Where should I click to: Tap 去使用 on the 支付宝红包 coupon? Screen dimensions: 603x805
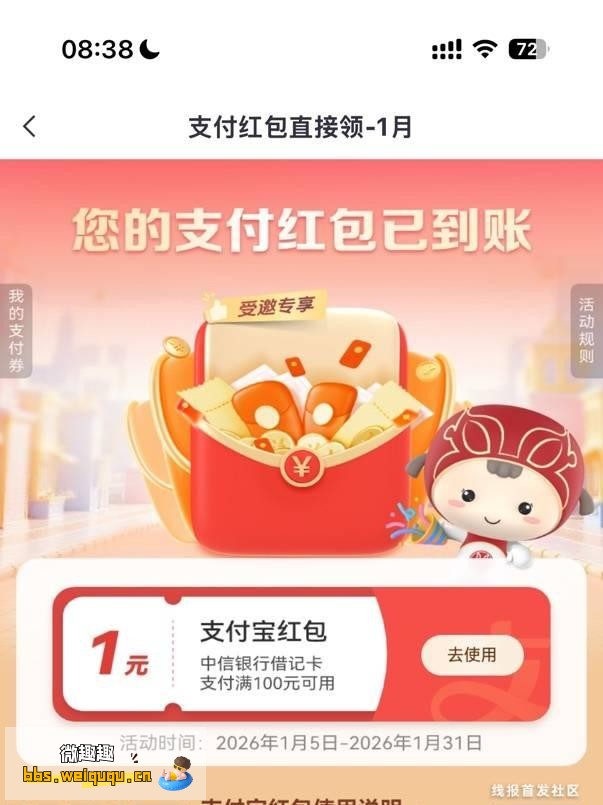pyautogui.click(x=471, y=655)
